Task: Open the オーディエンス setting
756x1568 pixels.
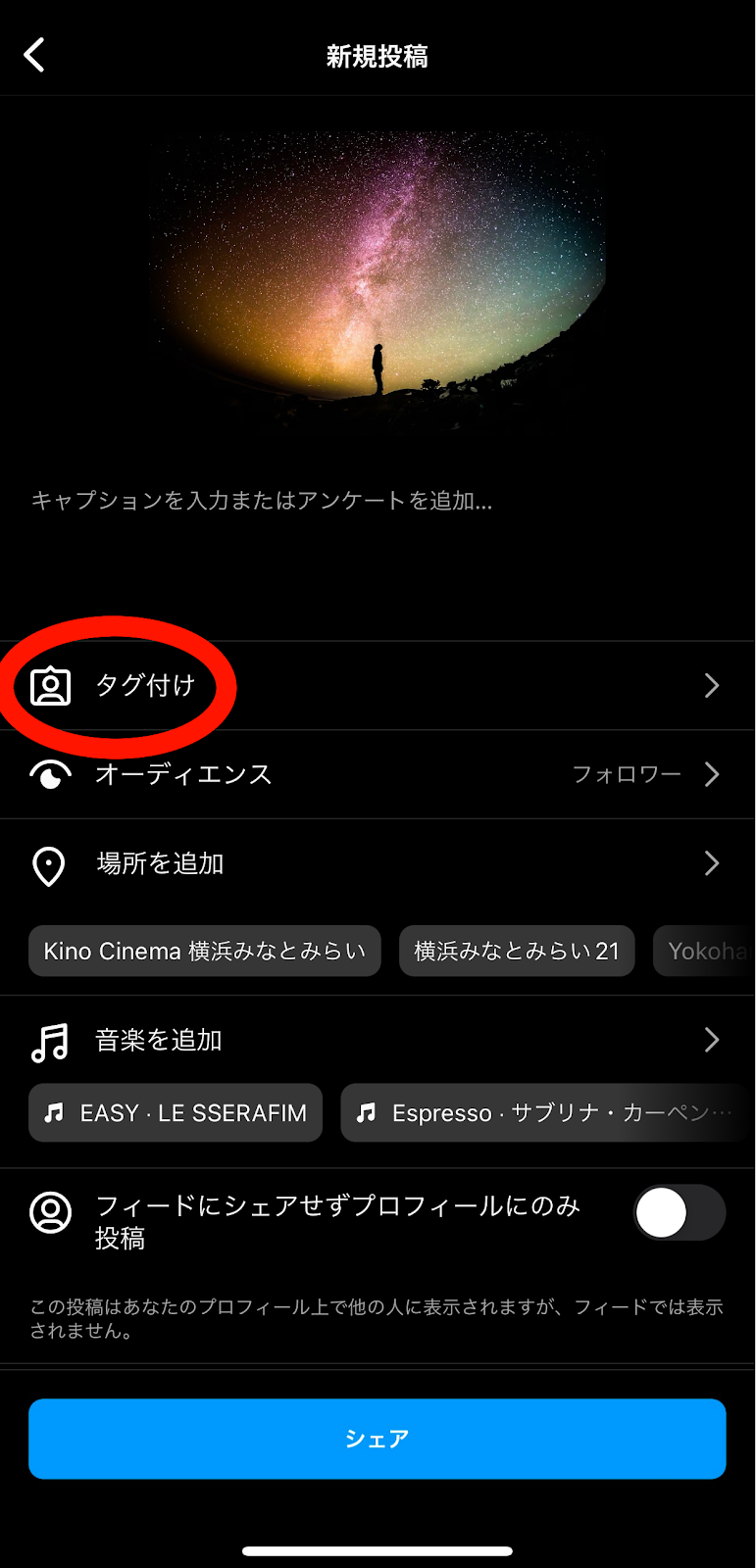Action: pyautogui.click(x=378, y=774)
